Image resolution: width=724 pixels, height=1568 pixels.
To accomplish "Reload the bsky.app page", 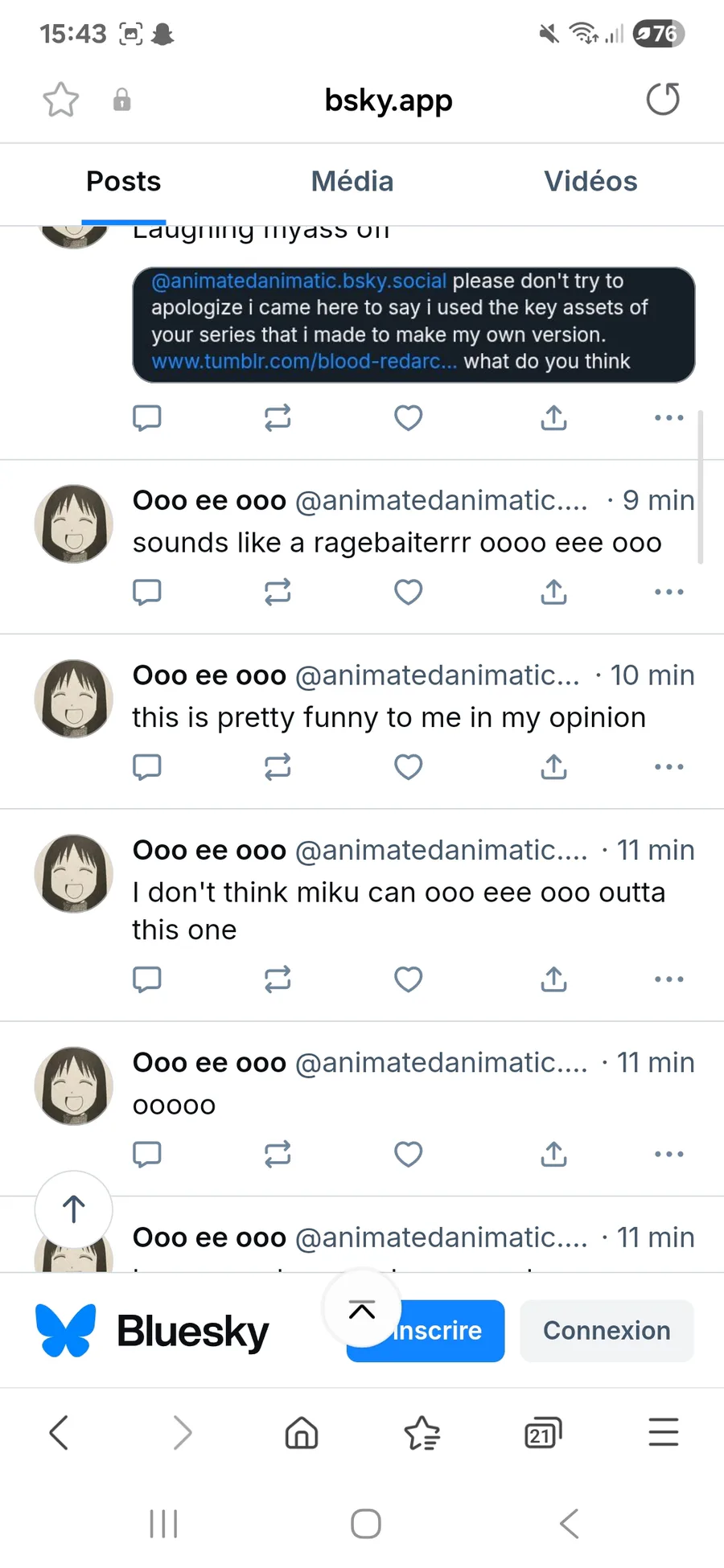I will click(663, 100).
